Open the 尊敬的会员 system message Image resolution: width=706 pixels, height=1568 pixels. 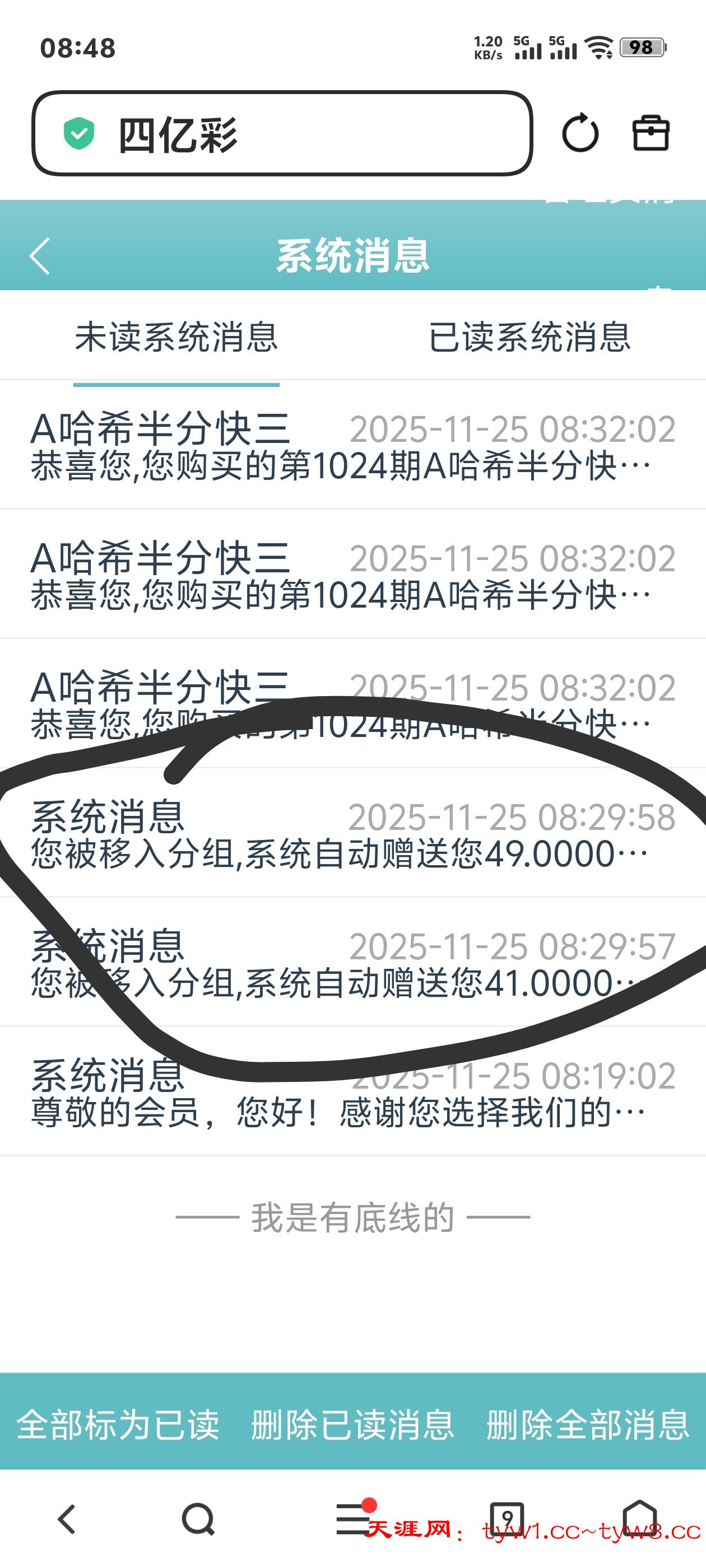(x=352, y=1093)
